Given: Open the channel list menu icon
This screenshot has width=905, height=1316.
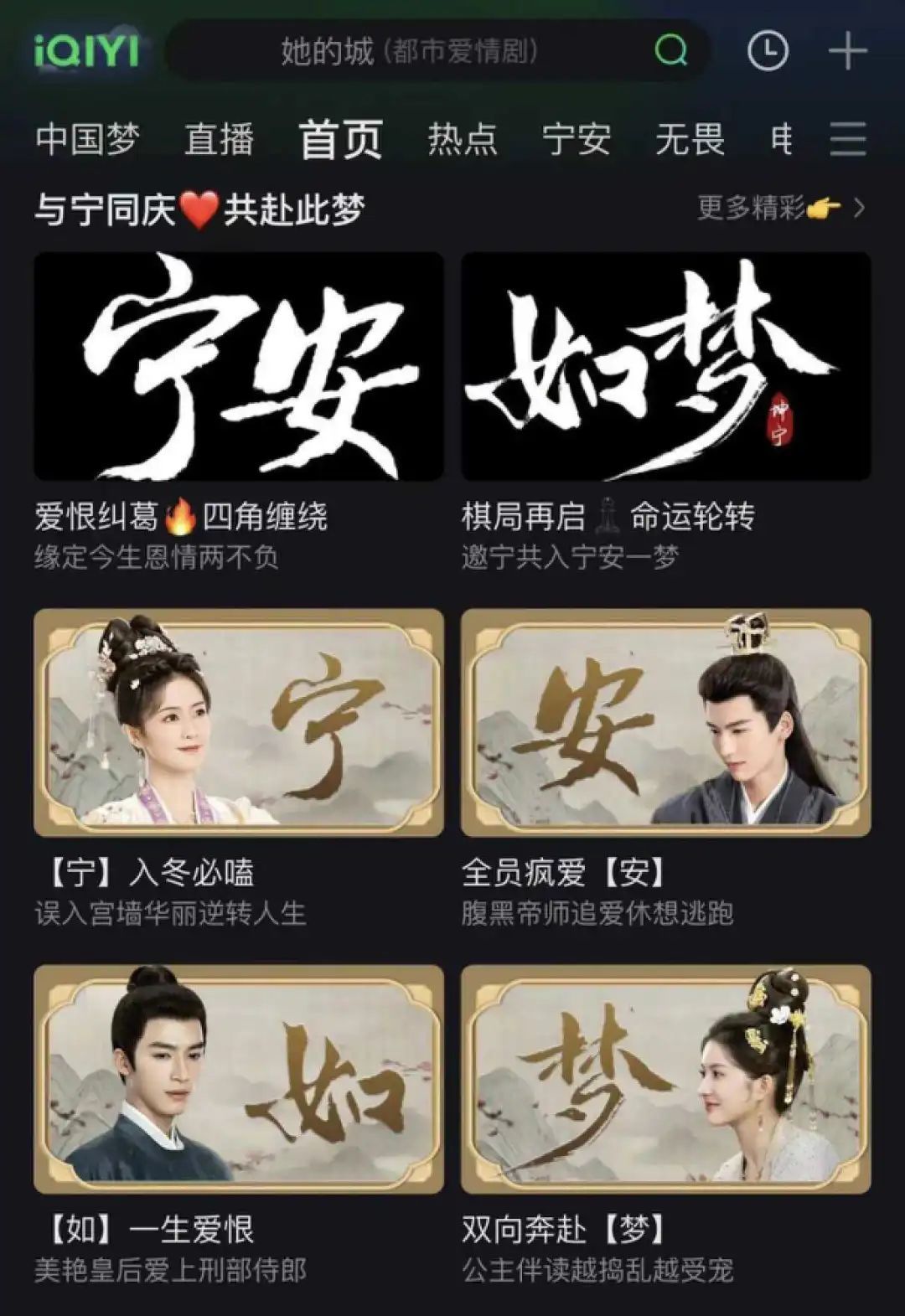Looking at the screenshot, I should pyautogui.click(x=847, y=139).
